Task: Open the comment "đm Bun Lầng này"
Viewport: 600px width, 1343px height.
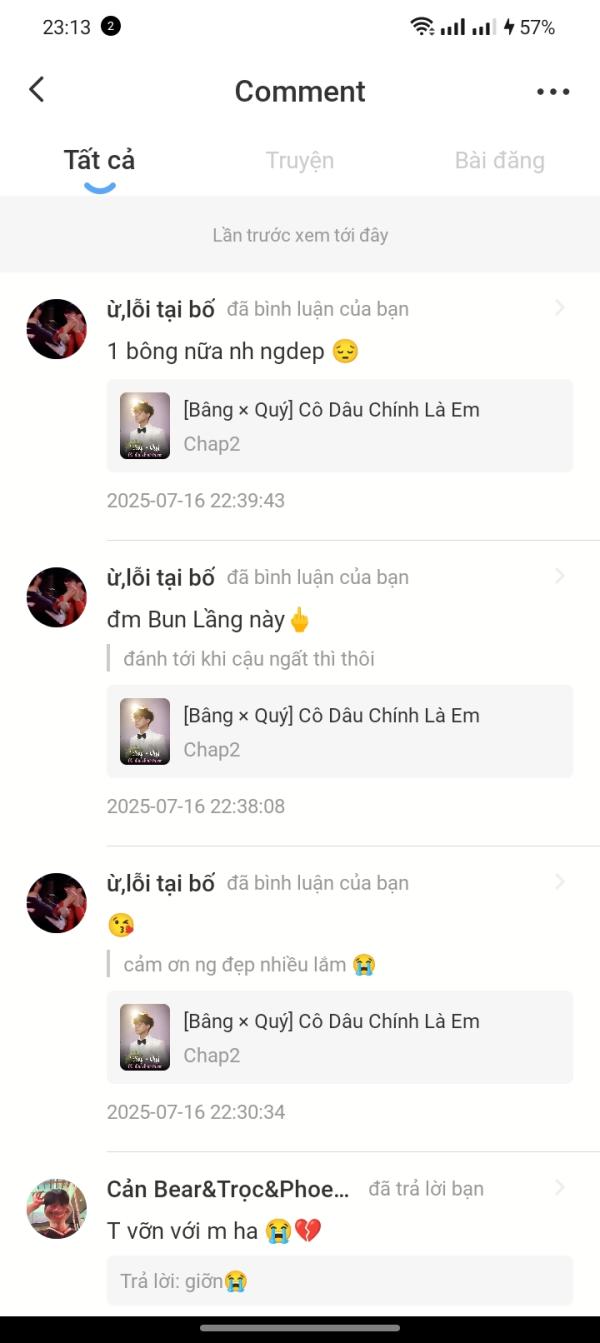Action: (x=209, y=619)
